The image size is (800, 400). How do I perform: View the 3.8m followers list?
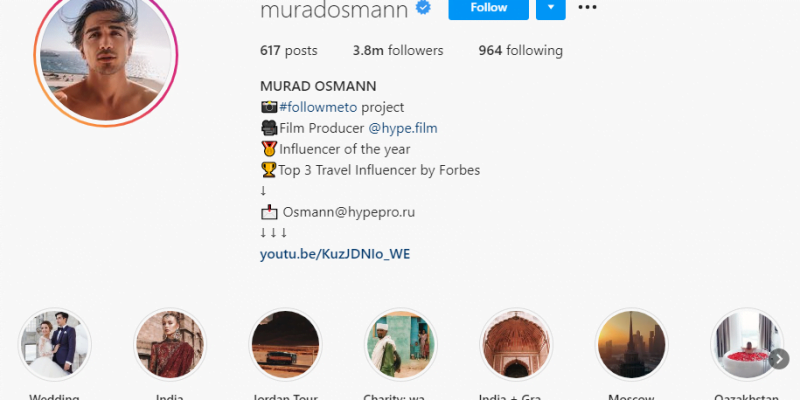(398, 50)
